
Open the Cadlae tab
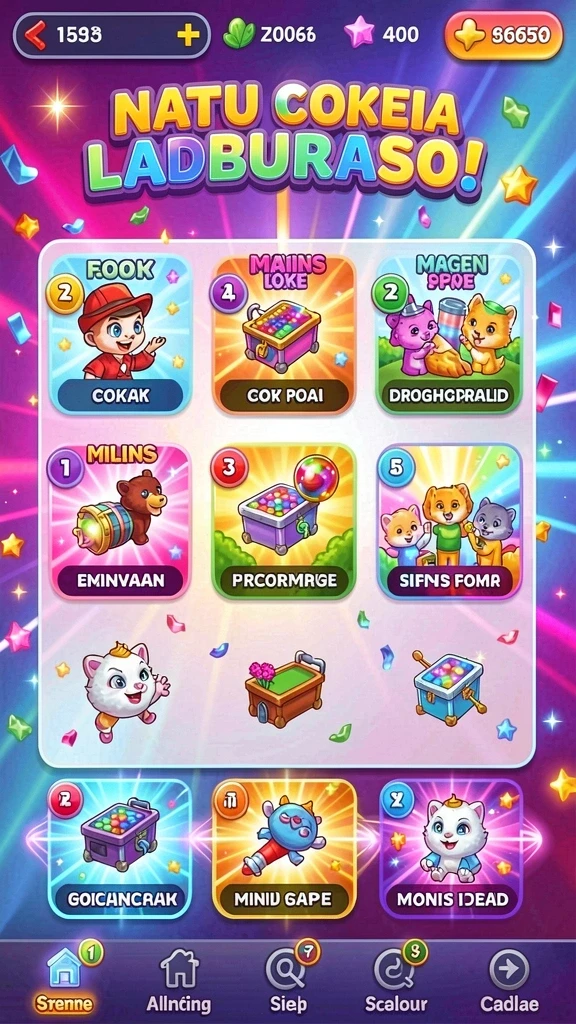[x=509, y=980]
